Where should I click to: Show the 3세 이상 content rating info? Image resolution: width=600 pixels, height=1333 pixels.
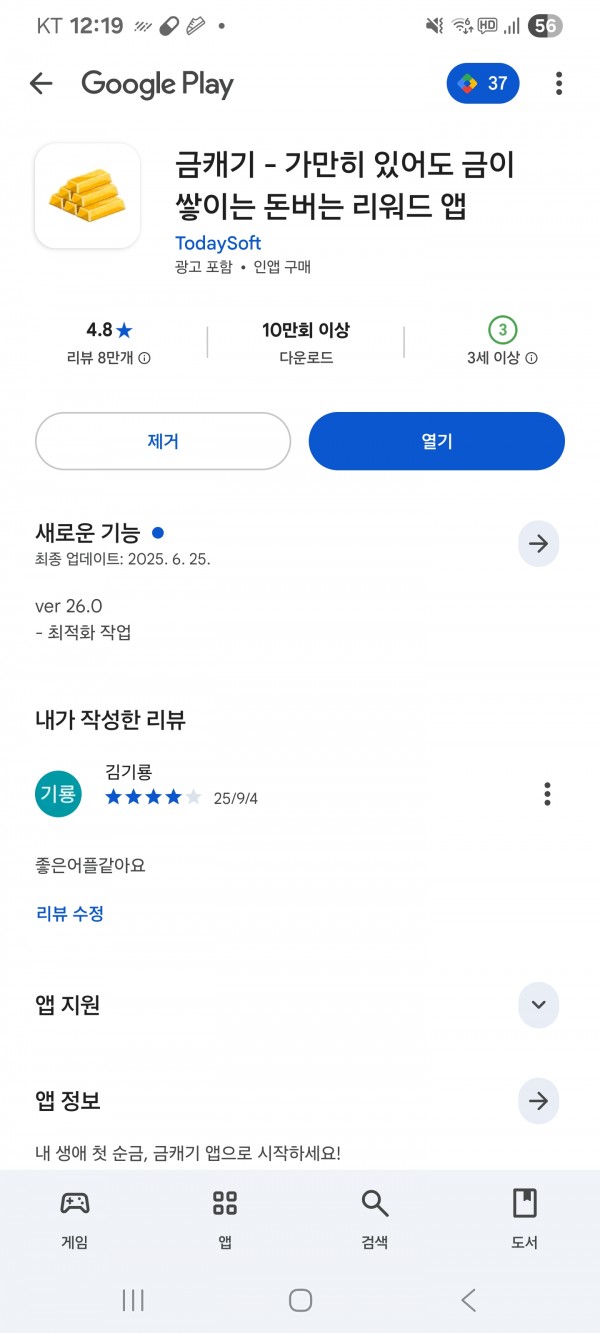[x=503, y=357]
